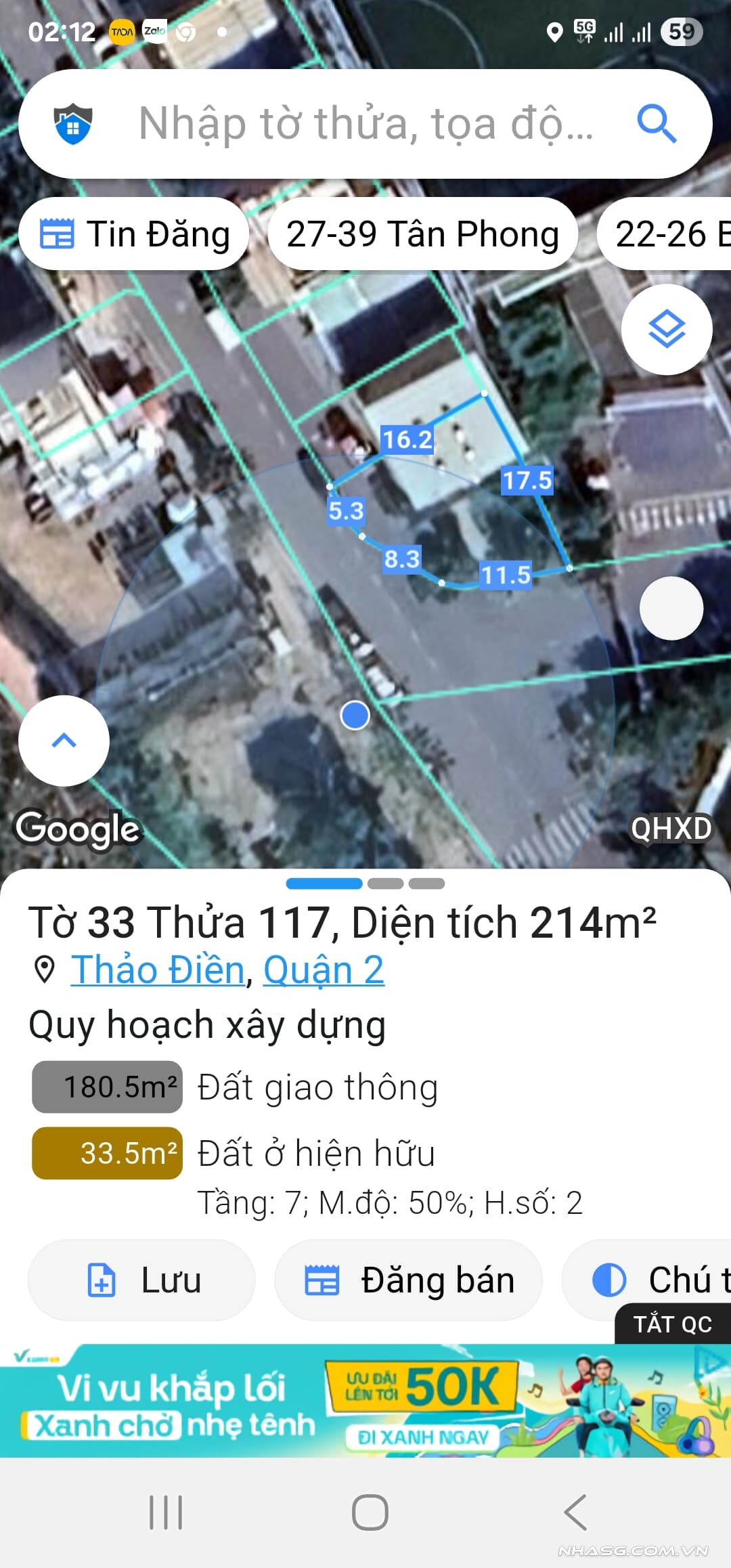Toggle the QHXD planning overlay
Screen dimensions: 731x1568
click(671, 829)
